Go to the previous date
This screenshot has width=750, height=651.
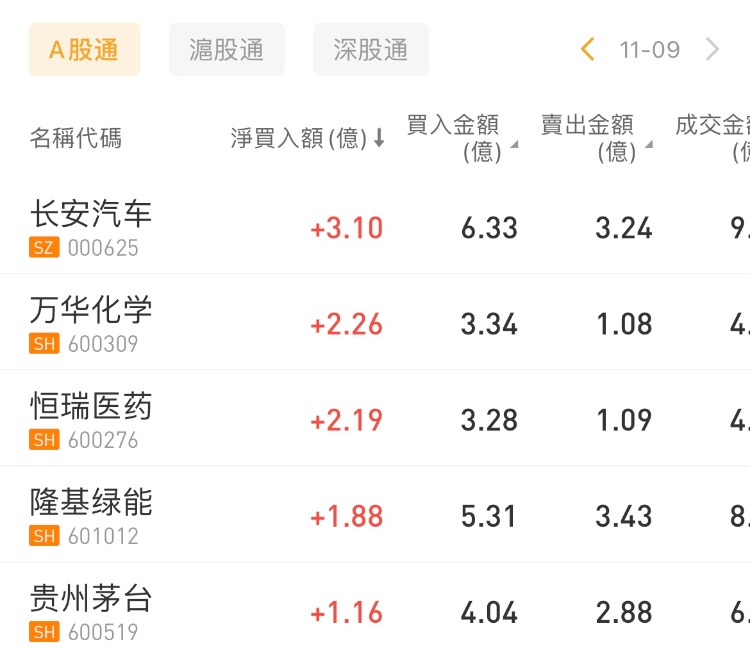pyautogui.click(x=587, y=49)
